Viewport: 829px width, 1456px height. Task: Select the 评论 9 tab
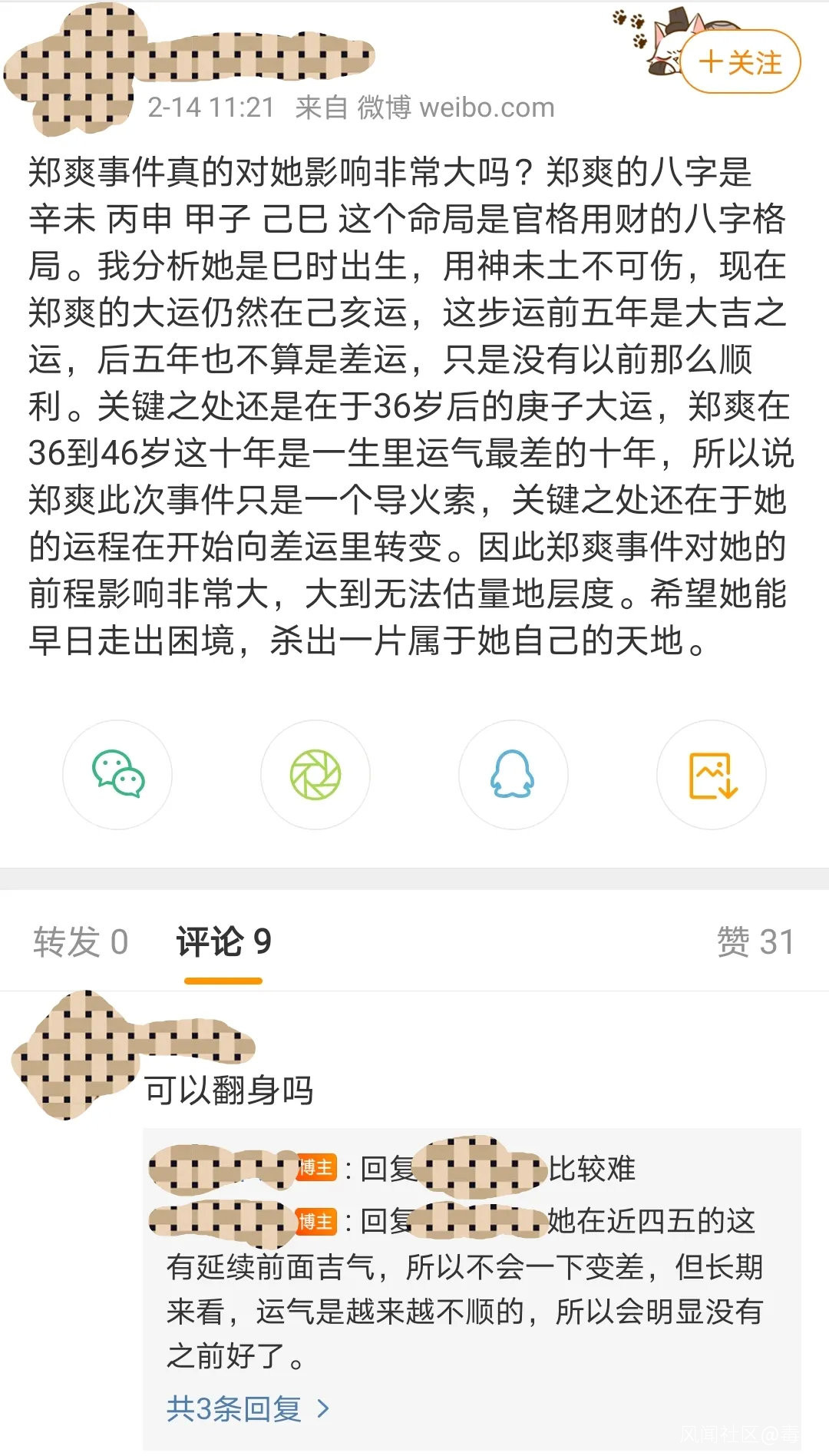pyautogui.click(x=223, y=941)
